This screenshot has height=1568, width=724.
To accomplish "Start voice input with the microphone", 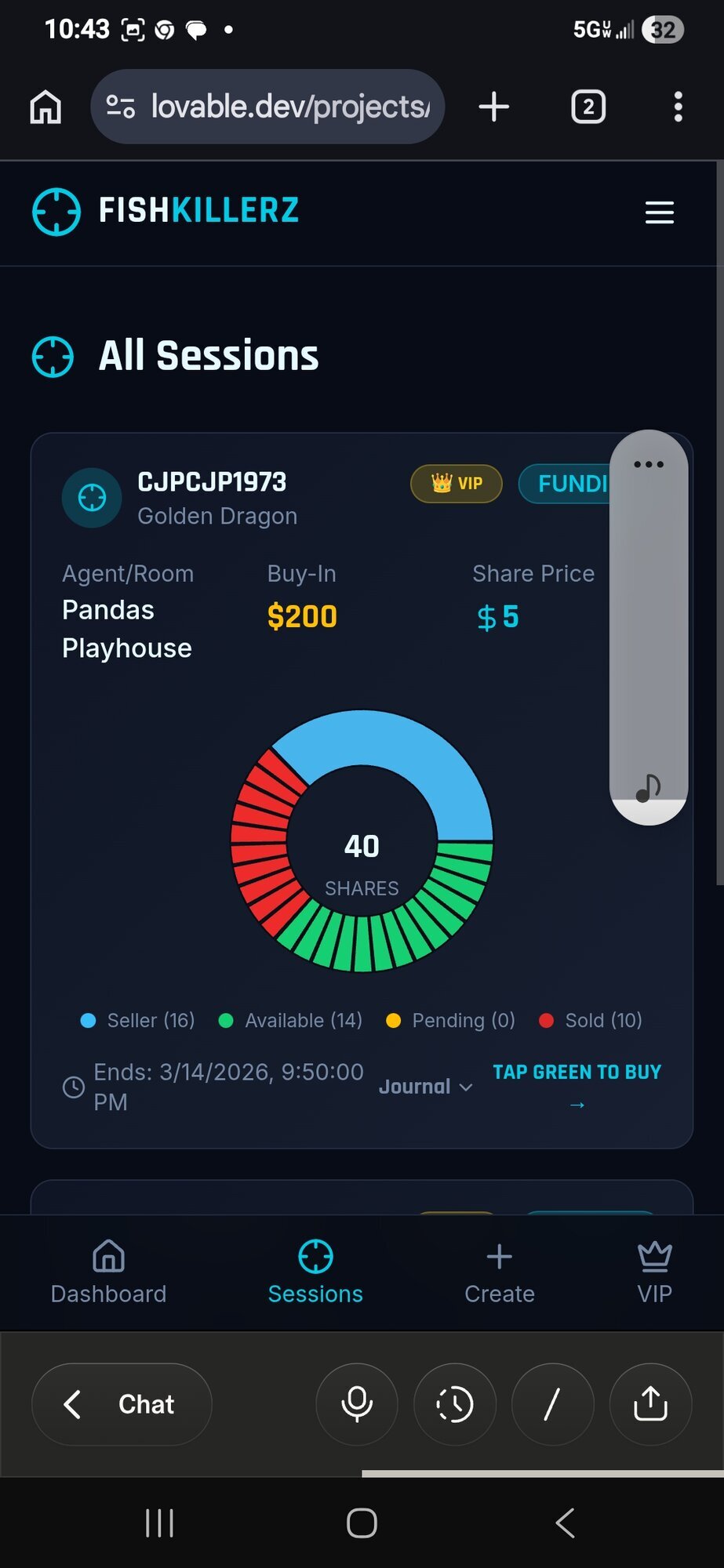I will tap(357, 1404).
